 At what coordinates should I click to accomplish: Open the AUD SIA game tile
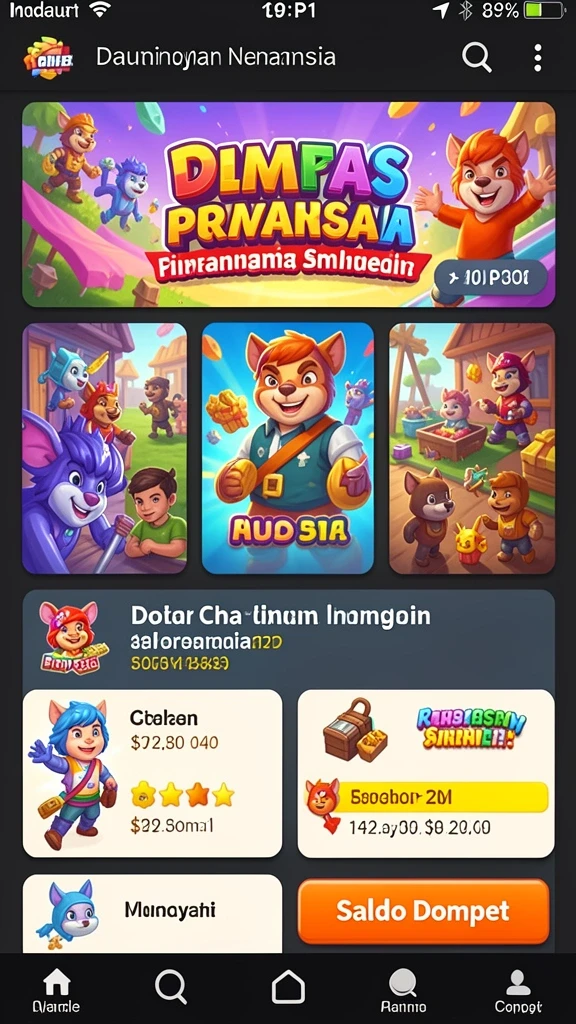coord(288,448)
